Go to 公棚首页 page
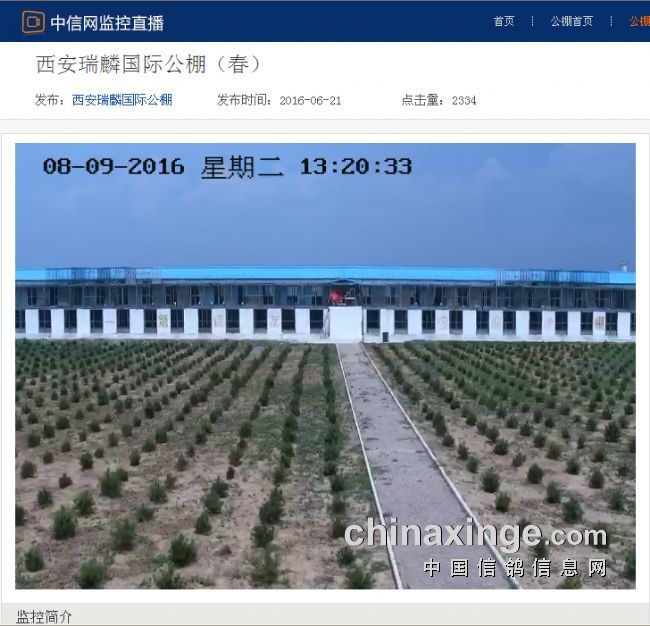The height and width of the screenshot is (626, 650). 571,21
